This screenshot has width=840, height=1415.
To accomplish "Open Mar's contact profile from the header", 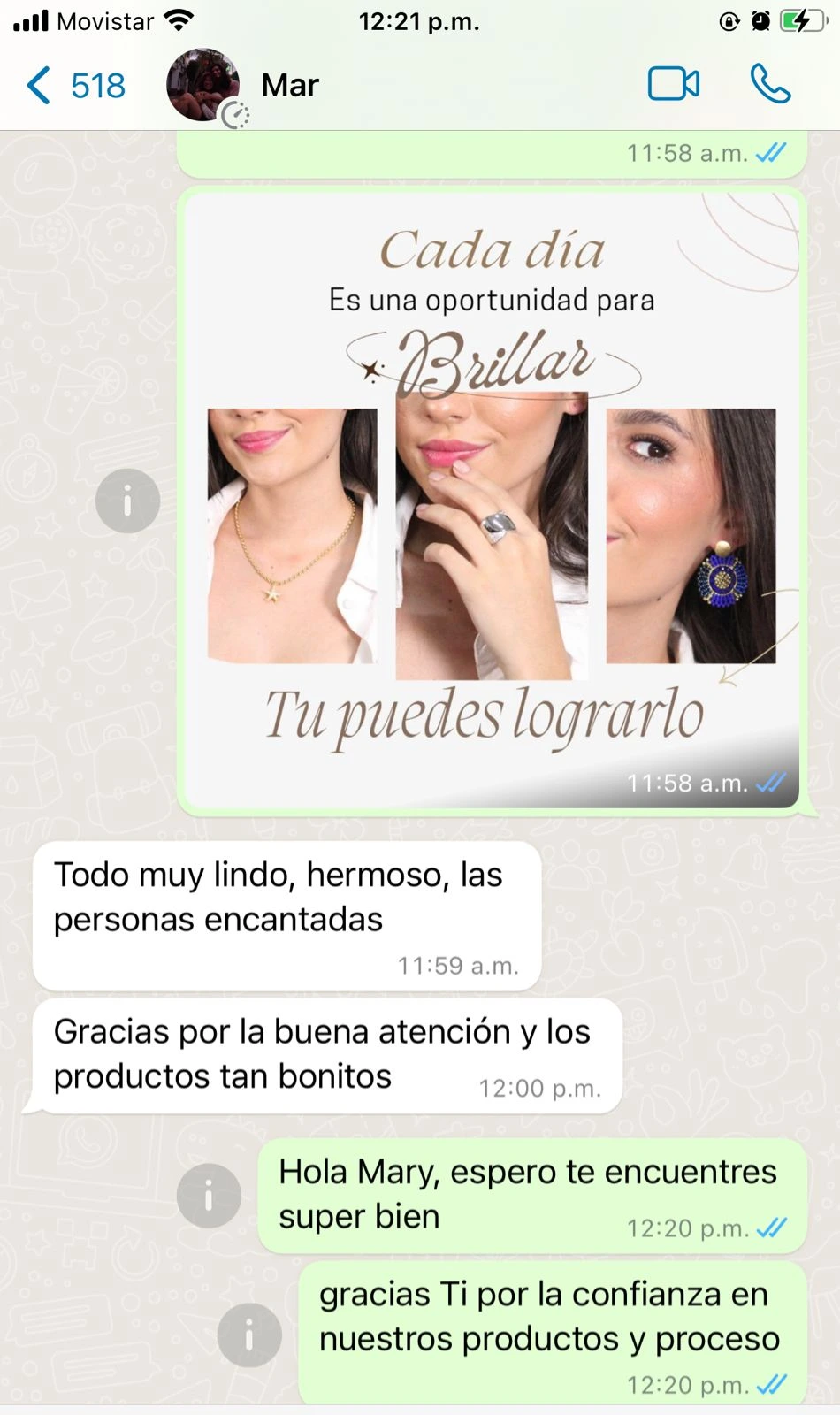I will tap(288, 85).
